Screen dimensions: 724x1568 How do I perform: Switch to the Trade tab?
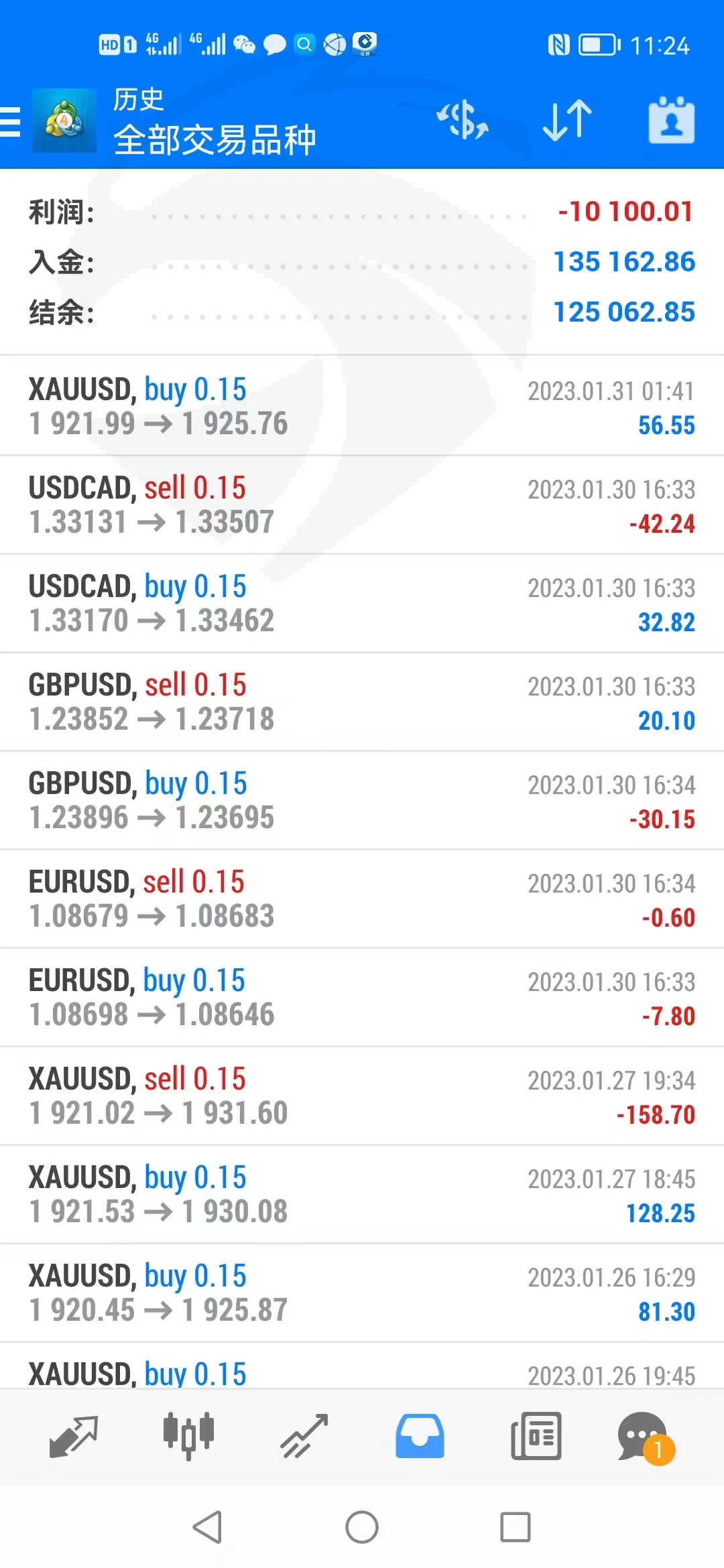[x=304, y=1436]
